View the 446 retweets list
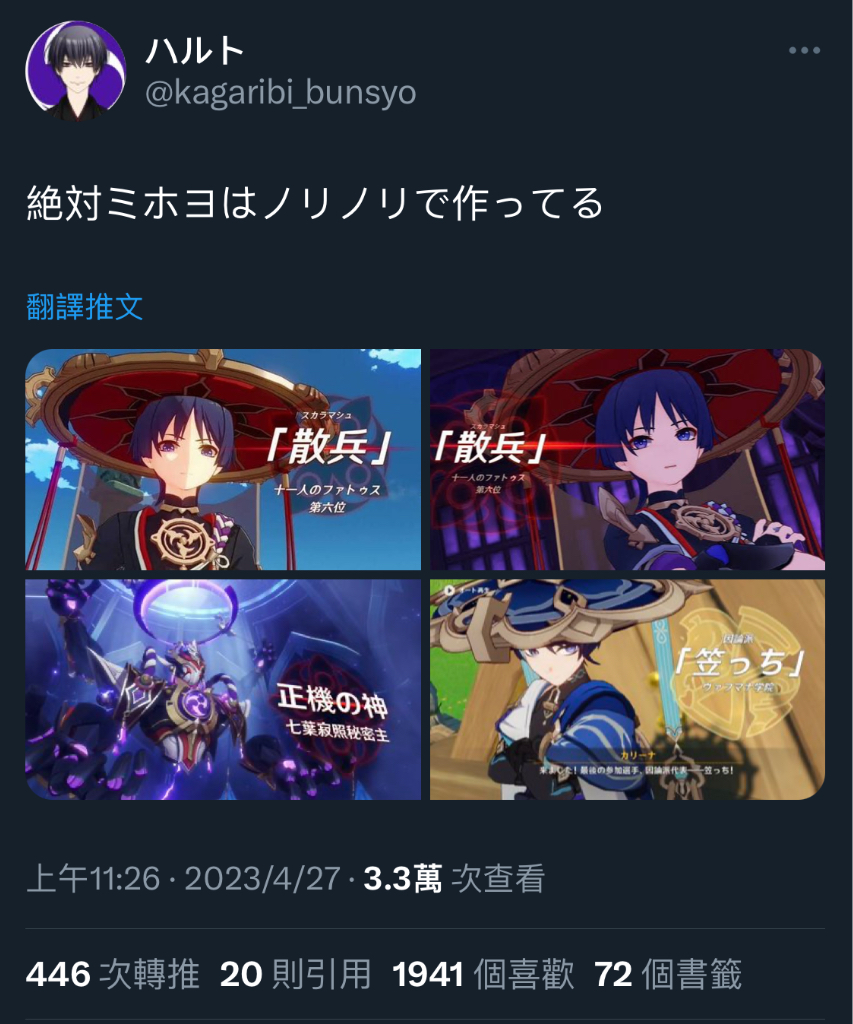This screenshot has height=1024, width=853. pos(112,974)
